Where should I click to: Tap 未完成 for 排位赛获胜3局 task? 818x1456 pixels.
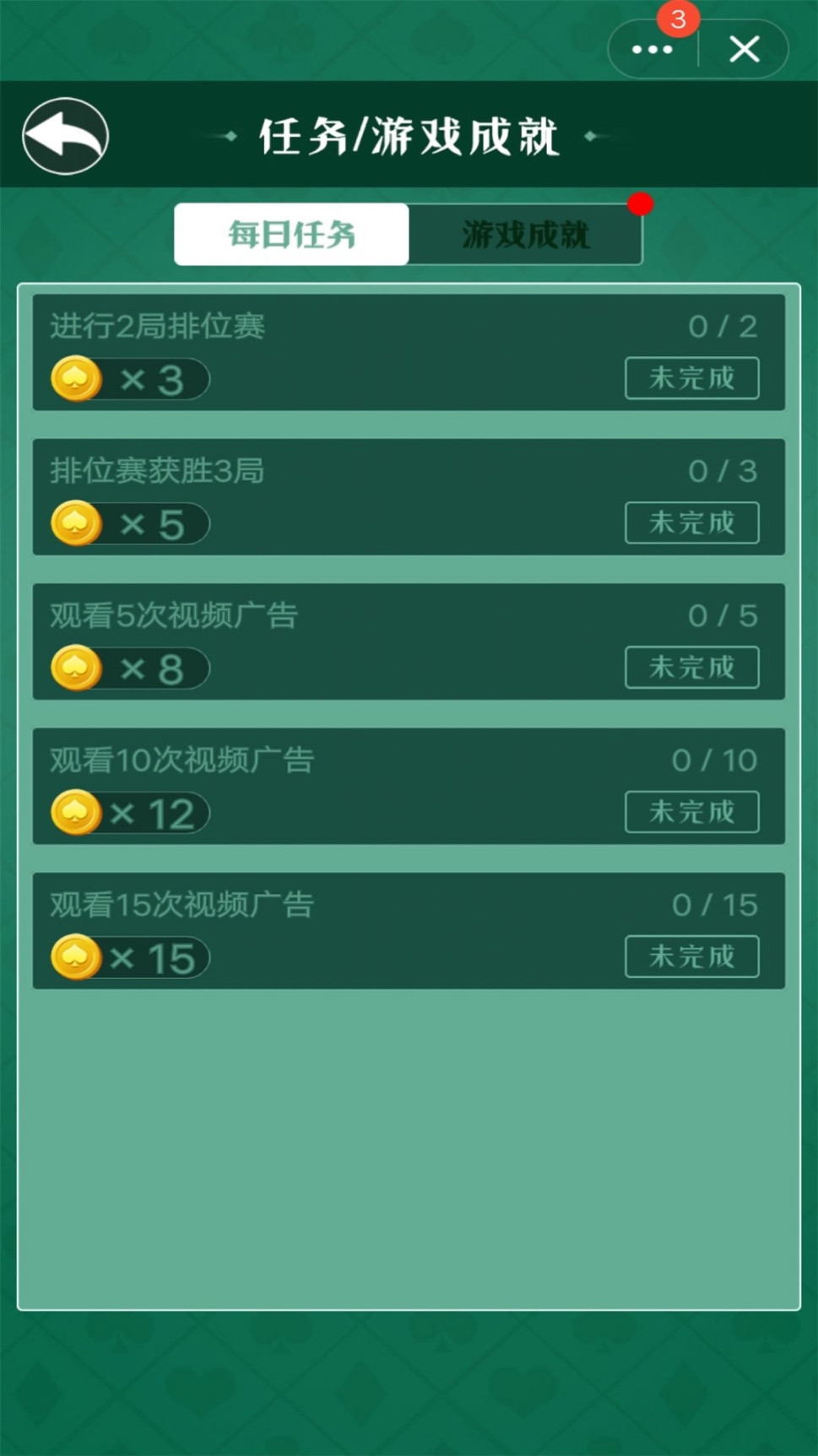[x=691, y=523]
